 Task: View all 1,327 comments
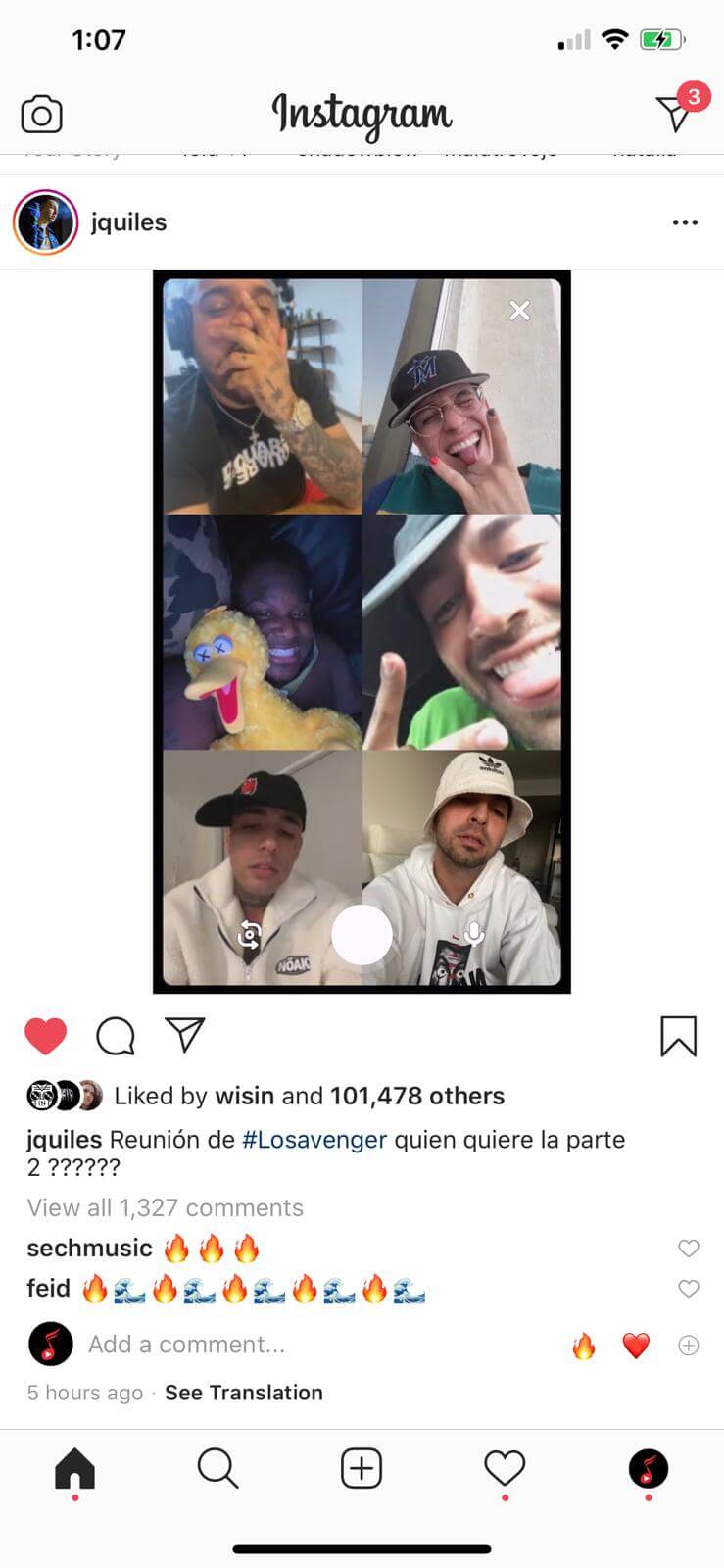point(165,1207)
